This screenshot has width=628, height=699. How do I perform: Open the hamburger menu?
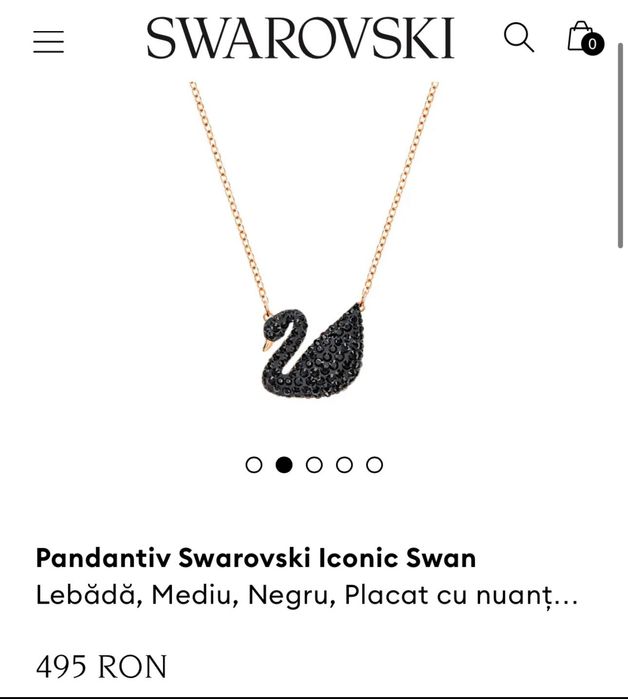tap(48, 41)
